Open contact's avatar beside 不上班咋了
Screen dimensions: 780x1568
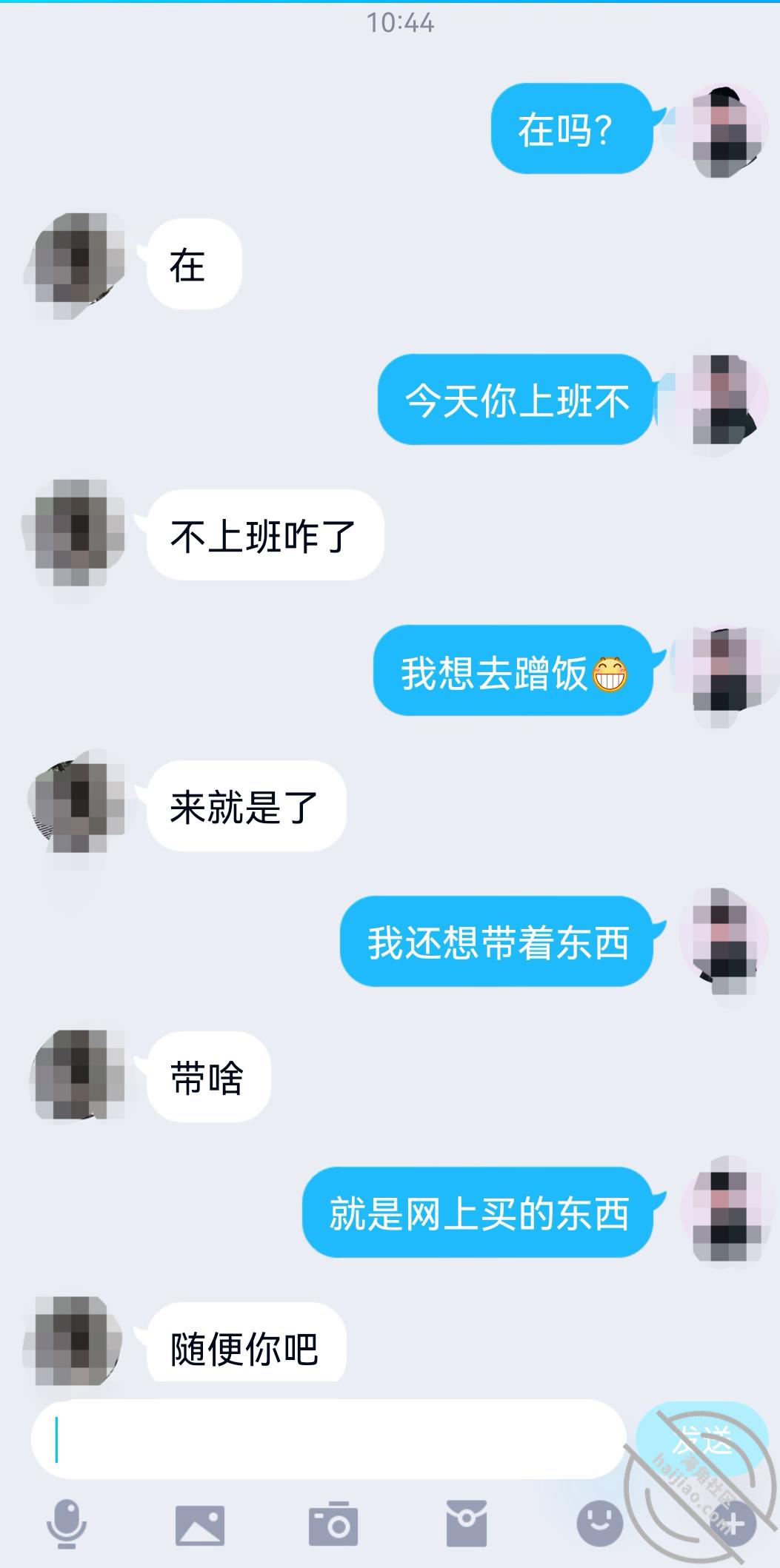point(74,535)
